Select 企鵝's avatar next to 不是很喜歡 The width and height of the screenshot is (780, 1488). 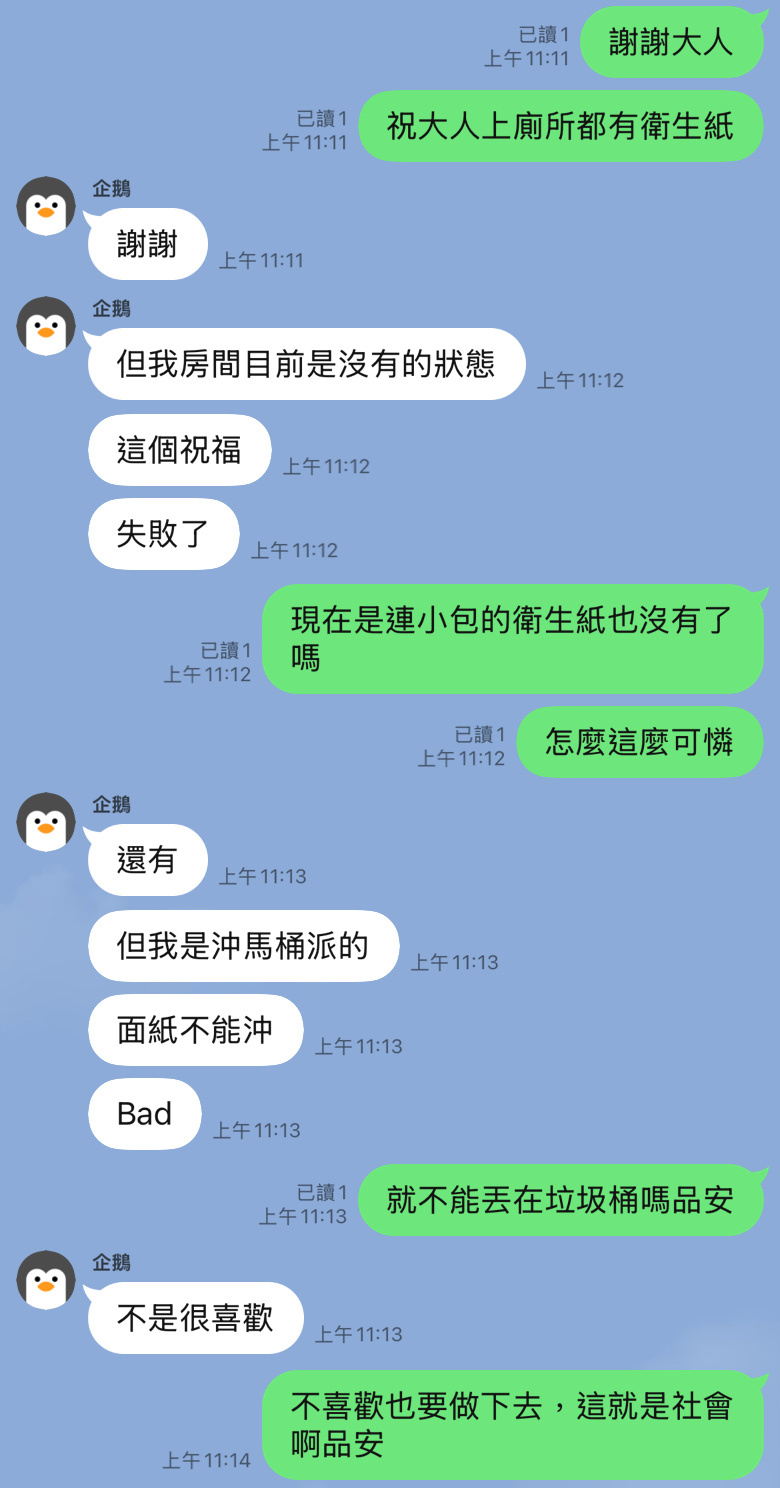[x=46, y=1280]
